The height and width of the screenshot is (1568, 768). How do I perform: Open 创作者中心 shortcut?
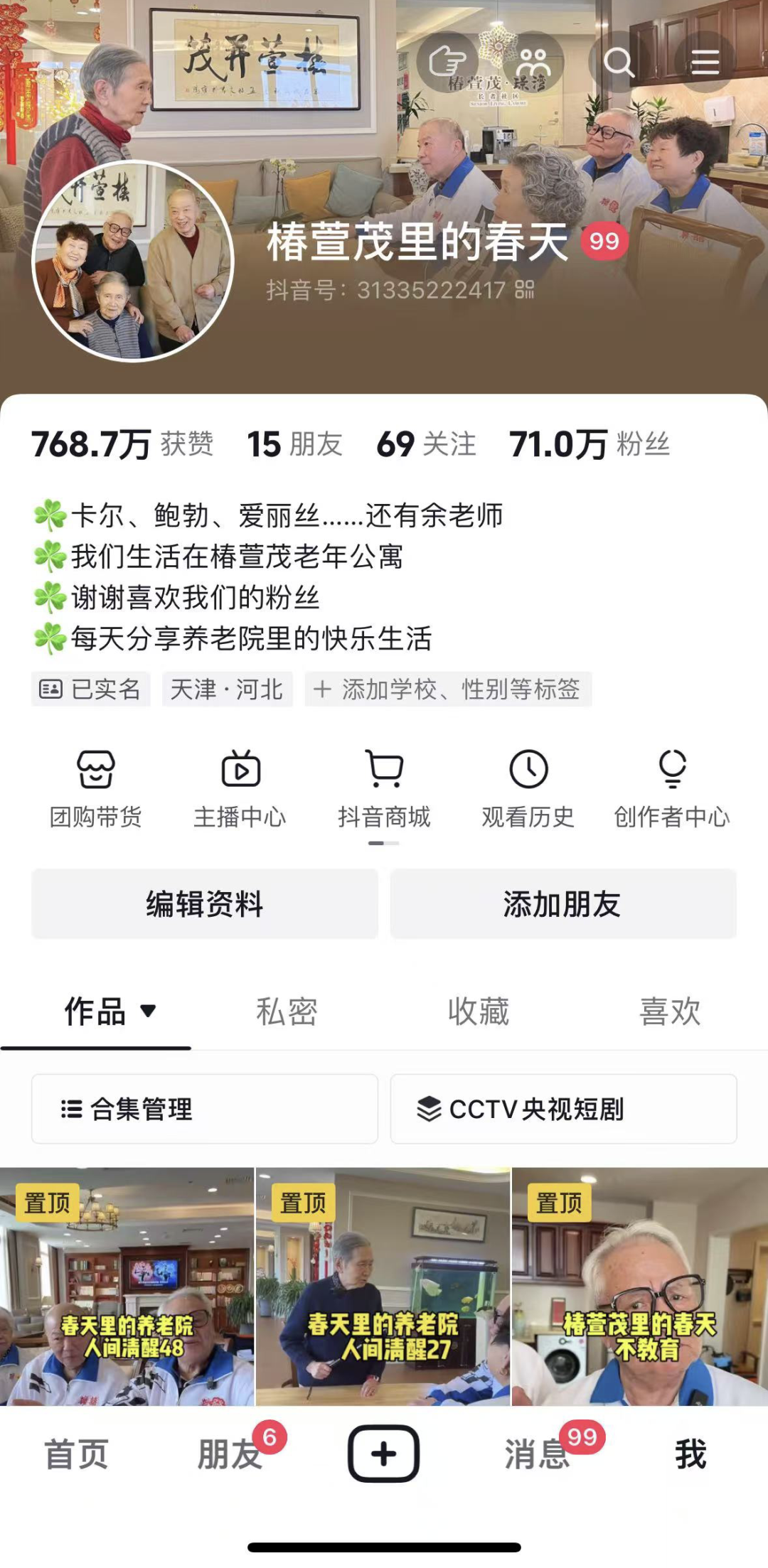672,788
